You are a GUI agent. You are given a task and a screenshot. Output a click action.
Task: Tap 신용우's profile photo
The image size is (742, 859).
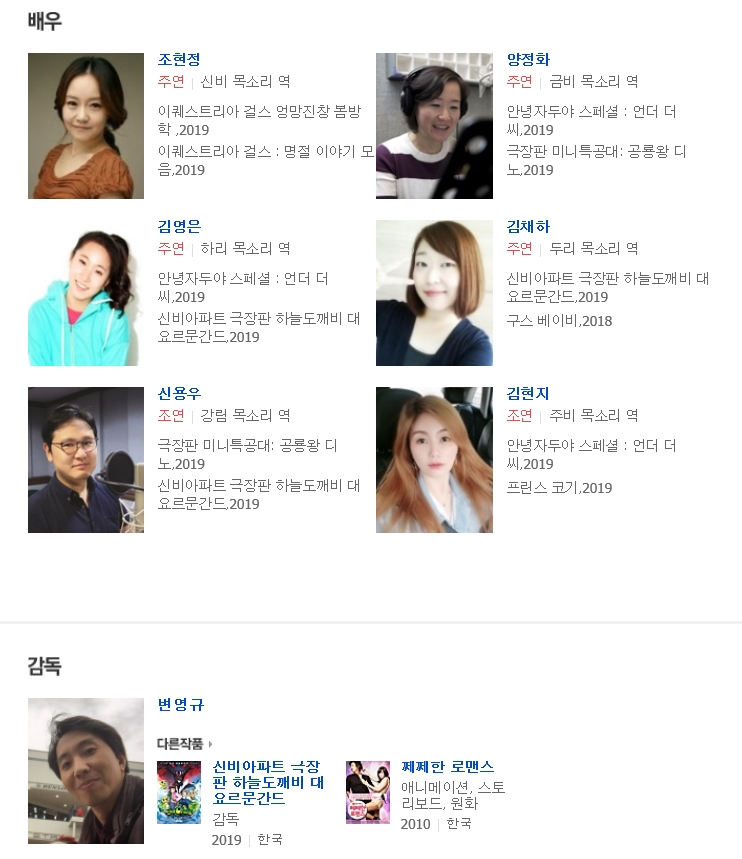coord(86,460)
